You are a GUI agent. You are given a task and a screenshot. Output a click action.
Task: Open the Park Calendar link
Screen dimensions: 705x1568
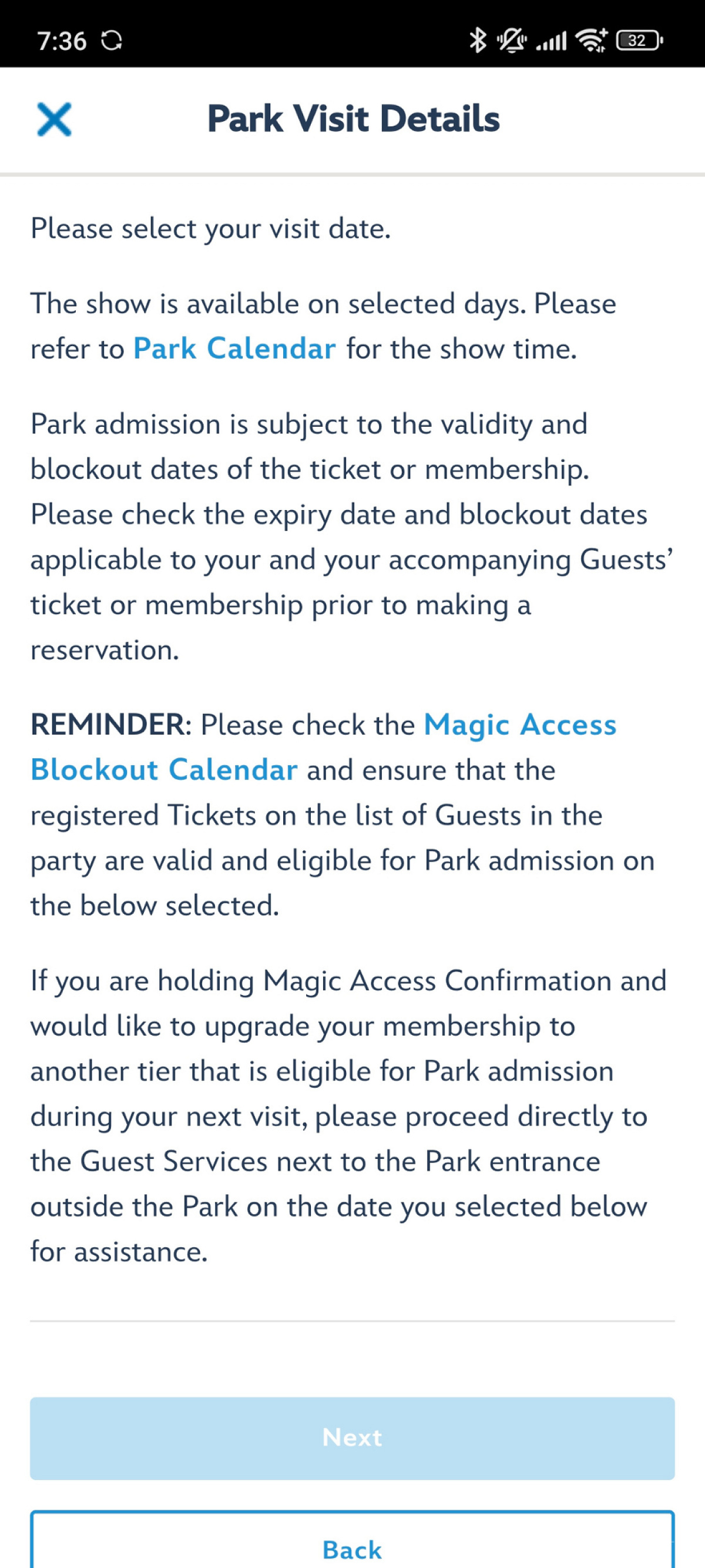coord(234,349)
